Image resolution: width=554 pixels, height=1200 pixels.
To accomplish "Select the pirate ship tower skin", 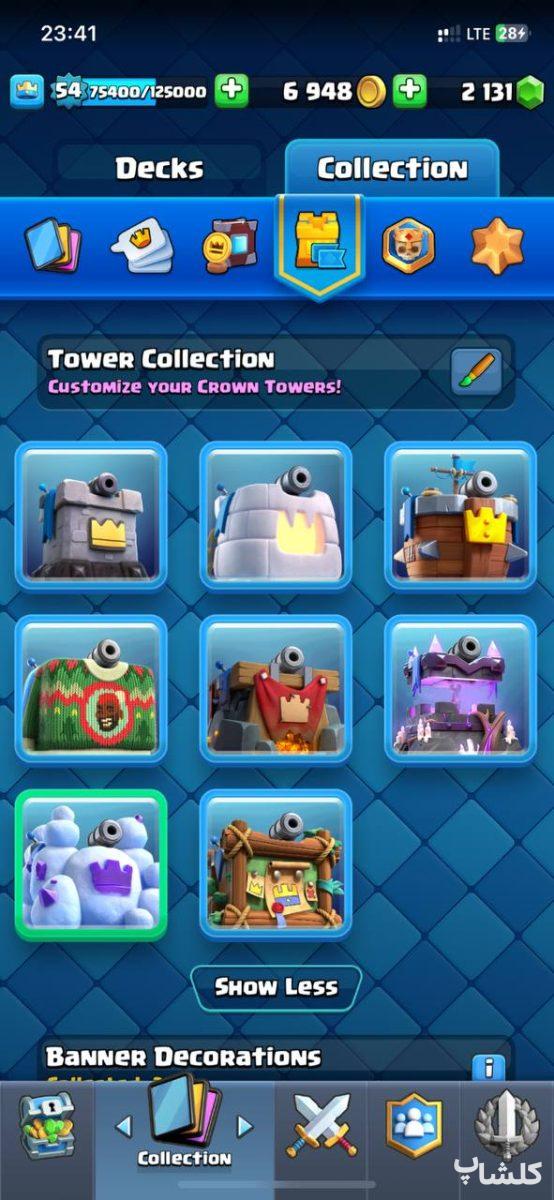I will pyautogui.click(x=461, y=516).
